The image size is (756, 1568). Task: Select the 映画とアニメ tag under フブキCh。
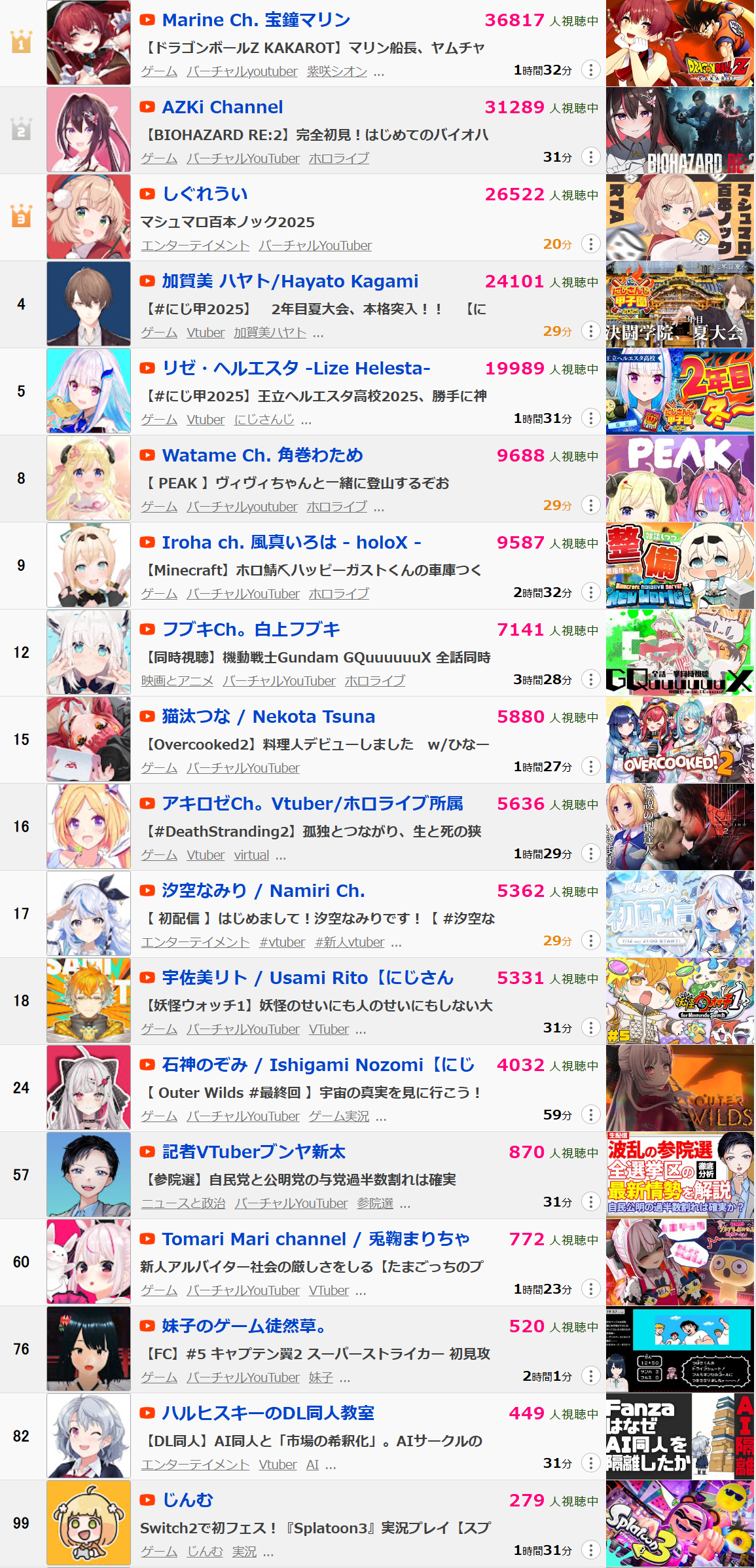(177, 681)
